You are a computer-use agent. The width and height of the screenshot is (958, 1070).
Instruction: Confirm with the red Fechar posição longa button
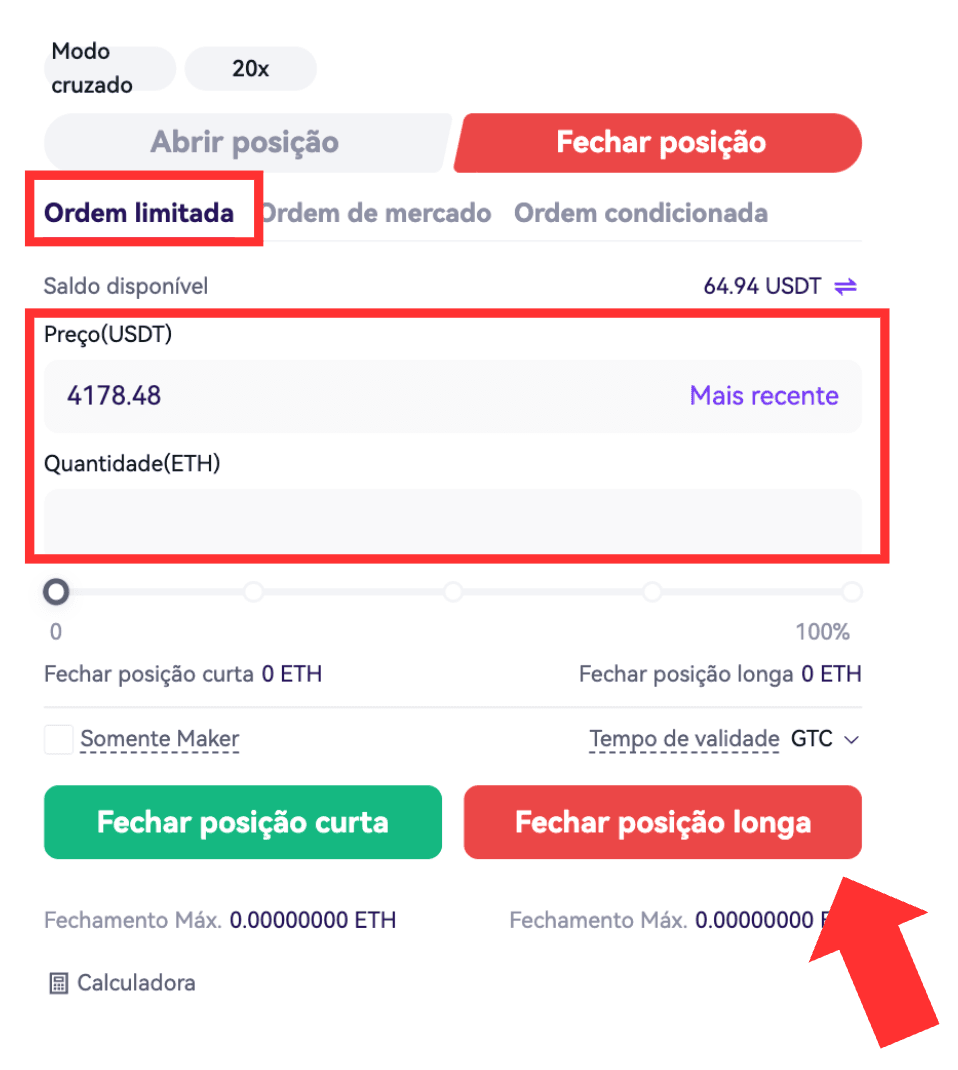tap(662, 822)
